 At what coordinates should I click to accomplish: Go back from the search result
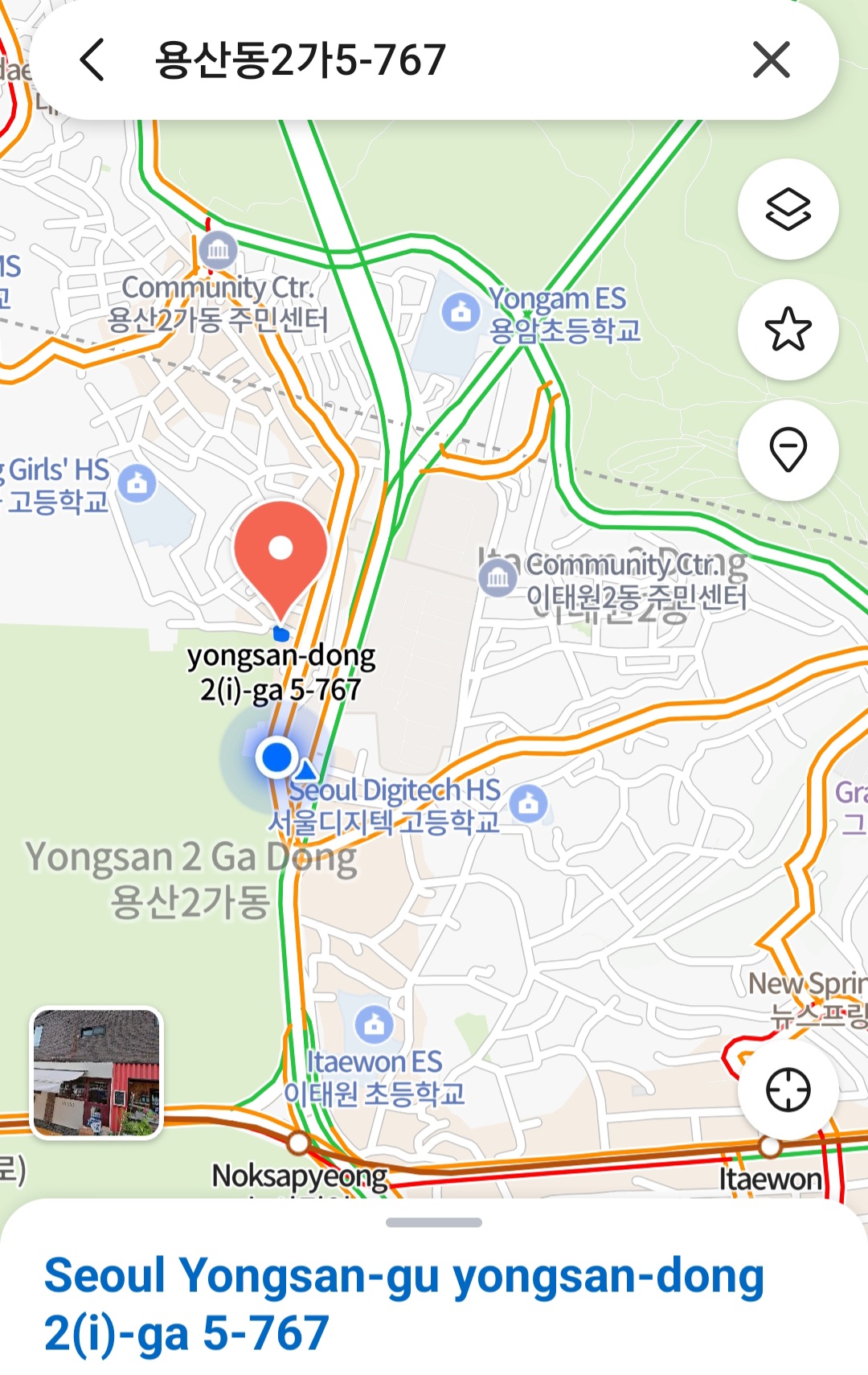[92, 60]
